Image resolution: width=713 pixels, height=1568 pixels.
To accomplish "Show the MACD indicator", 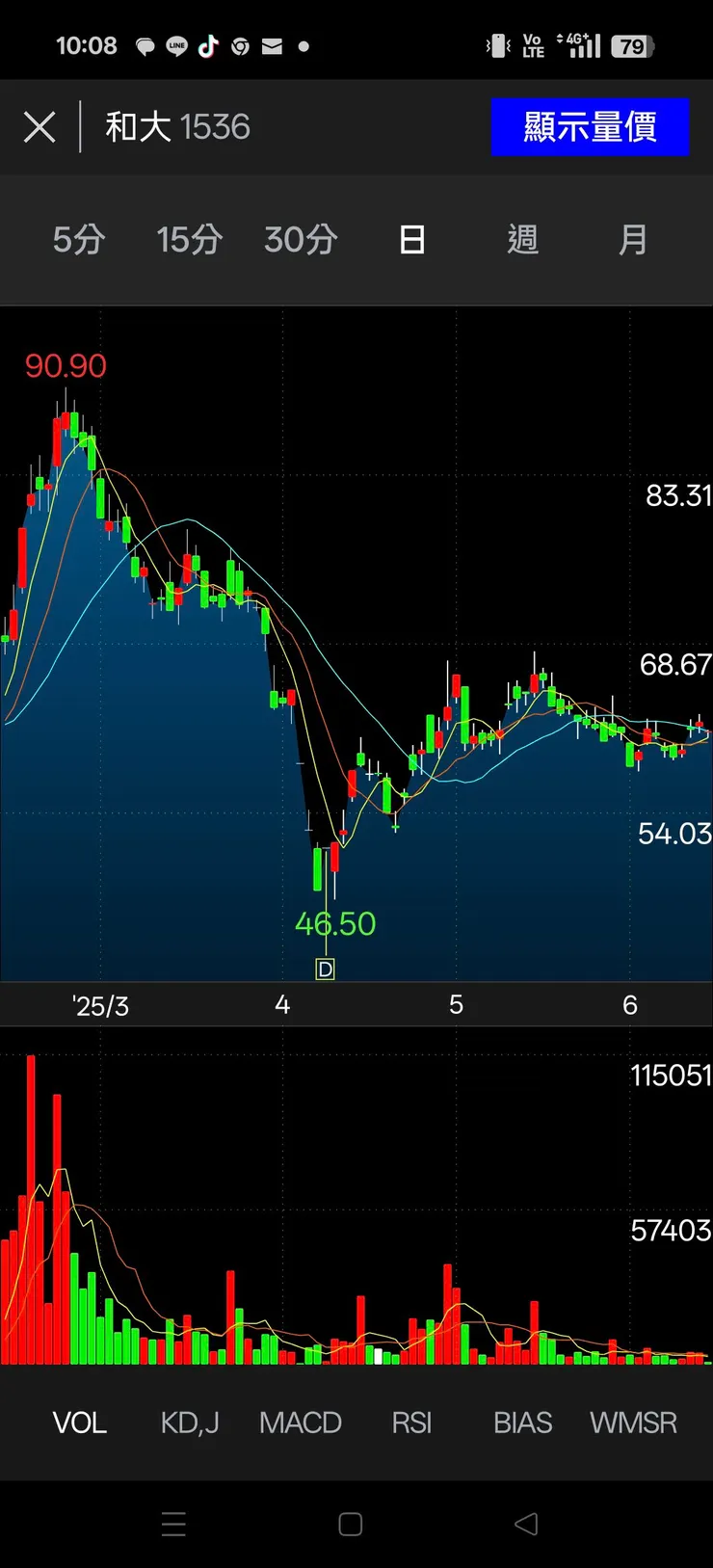I will tap(301, 1422).
